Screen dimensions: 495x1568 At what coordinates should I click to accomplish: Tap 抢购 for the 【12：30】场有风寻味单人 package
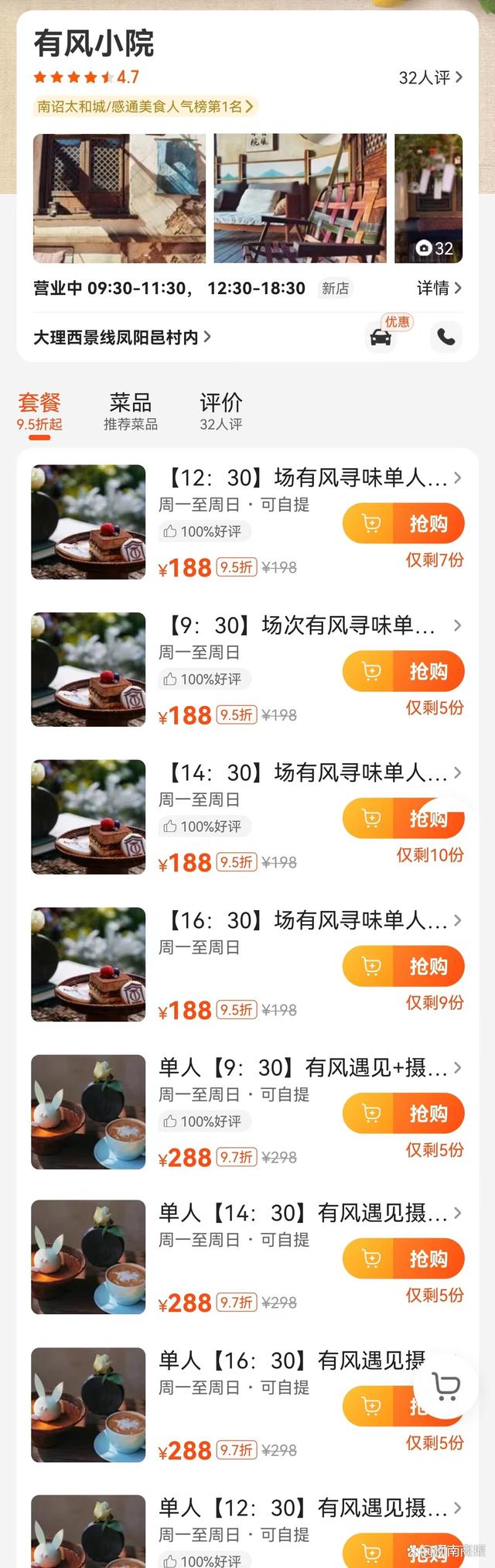click(428, 524)
